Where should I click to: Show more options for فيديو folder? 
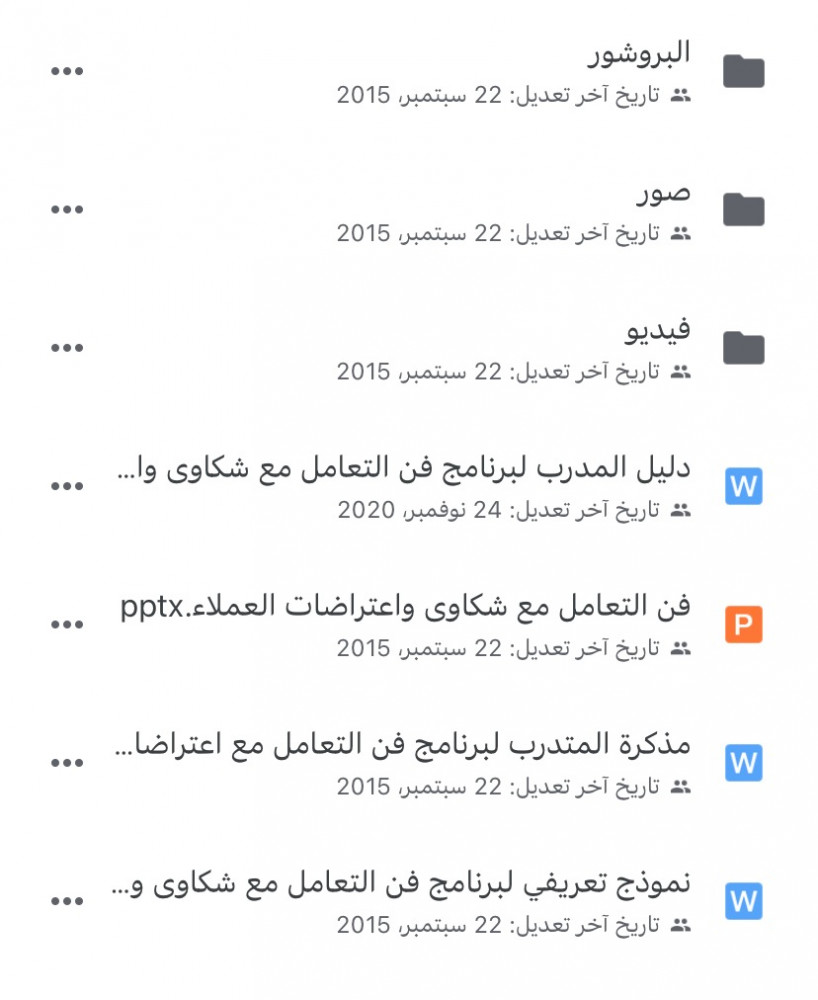pos(67,348)
